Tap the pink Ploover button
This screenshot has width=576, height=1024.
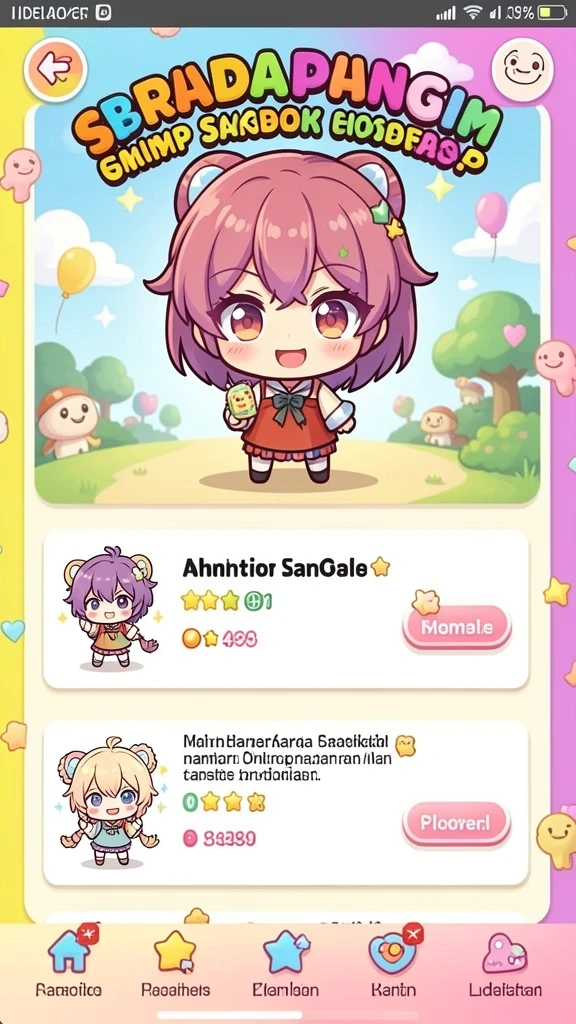[x=455, y=823]
